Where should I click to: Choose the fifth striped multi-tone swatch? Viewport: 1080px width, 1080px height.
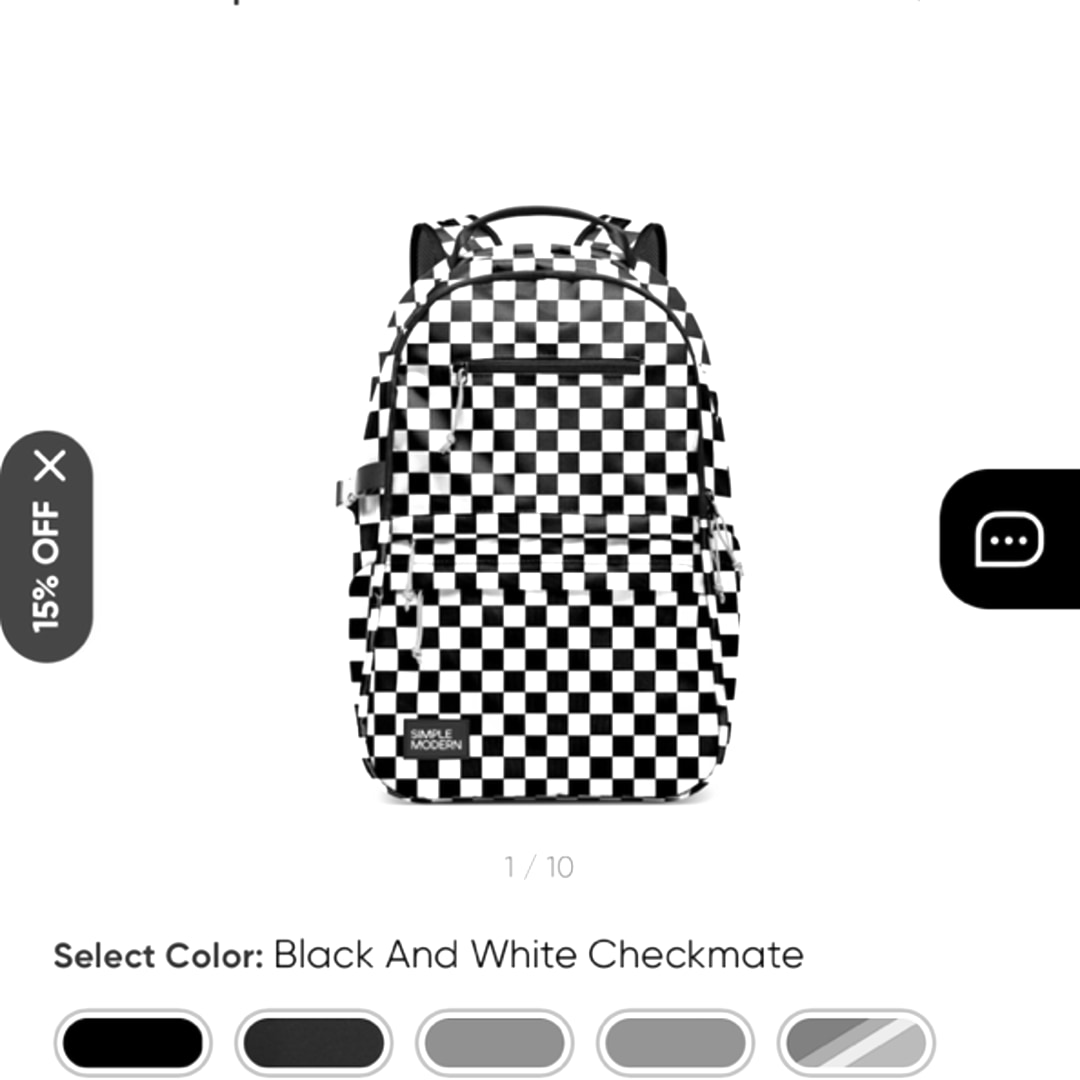click(x=856, y=1043)
